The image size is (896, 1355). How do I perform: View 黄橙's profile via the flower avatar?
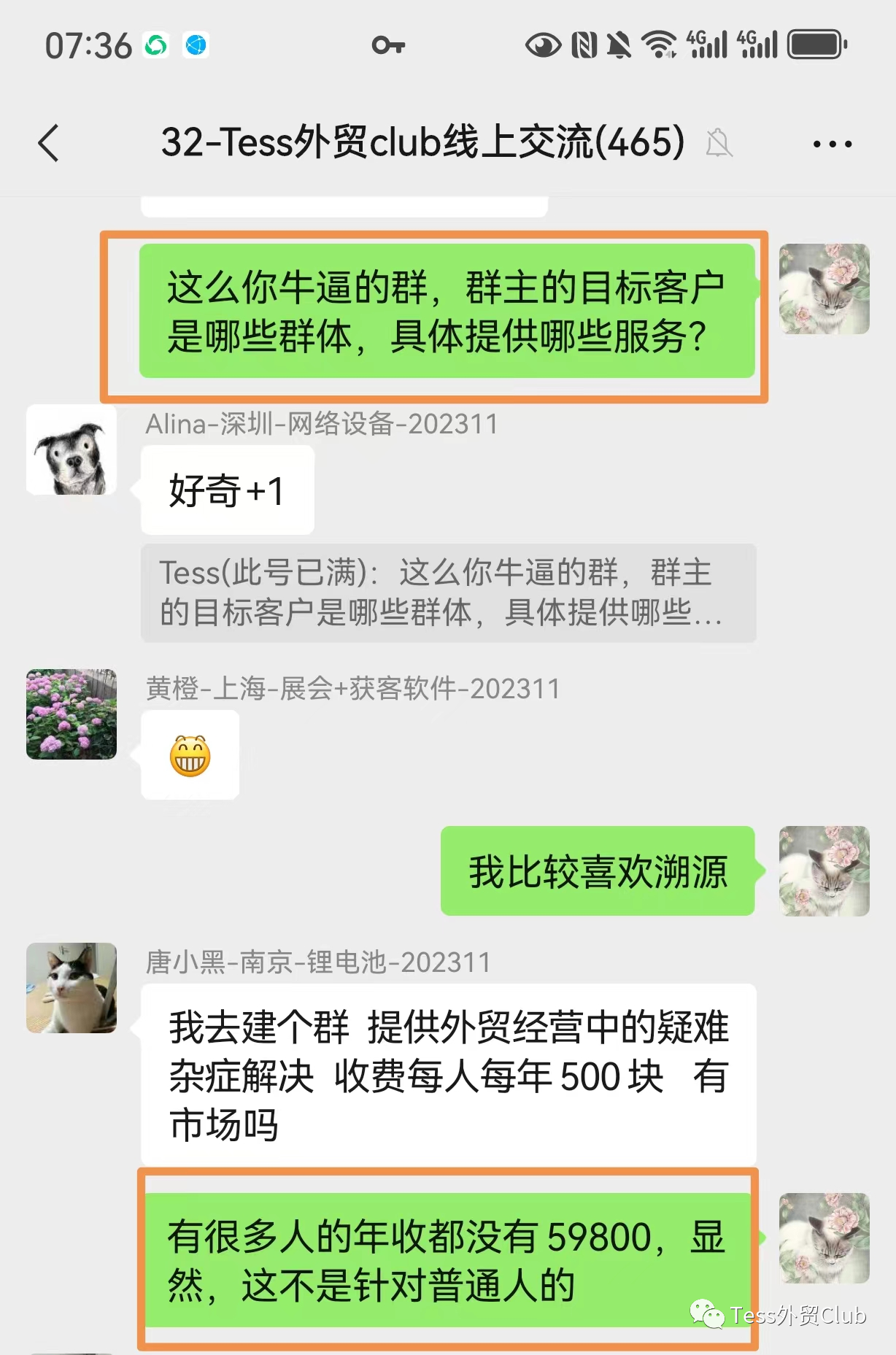(x=72, y=714)
